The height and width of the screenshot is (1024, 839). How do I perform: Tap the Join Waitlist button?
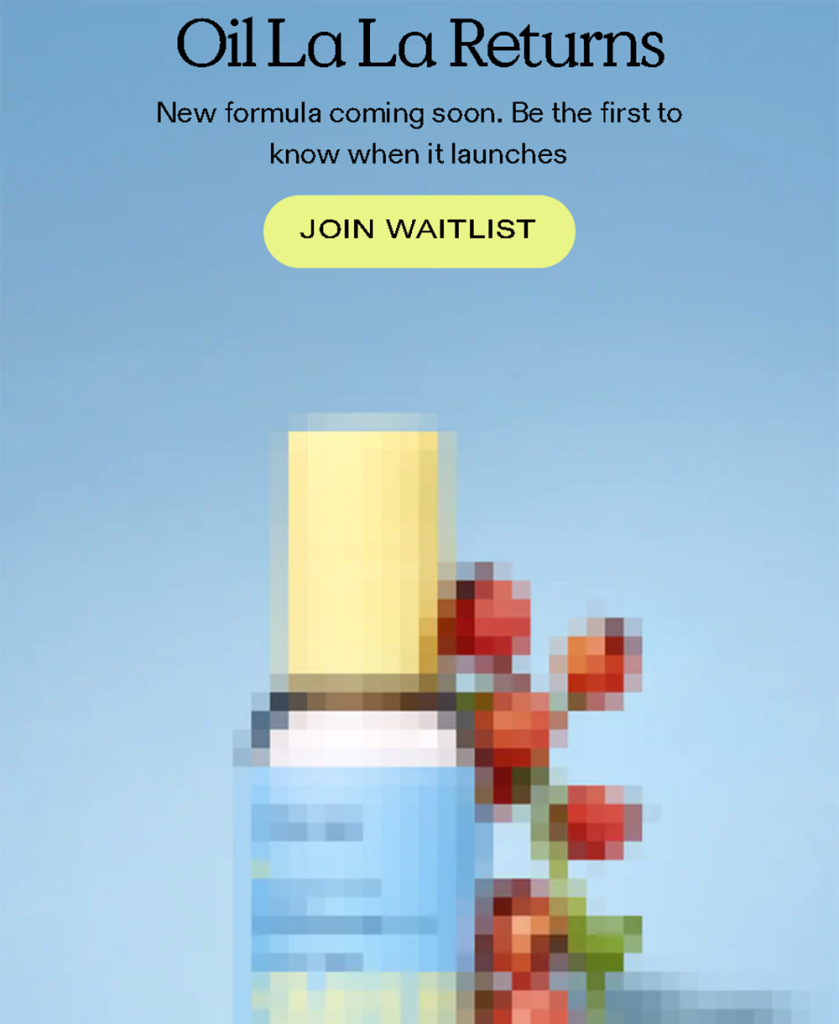418,231
